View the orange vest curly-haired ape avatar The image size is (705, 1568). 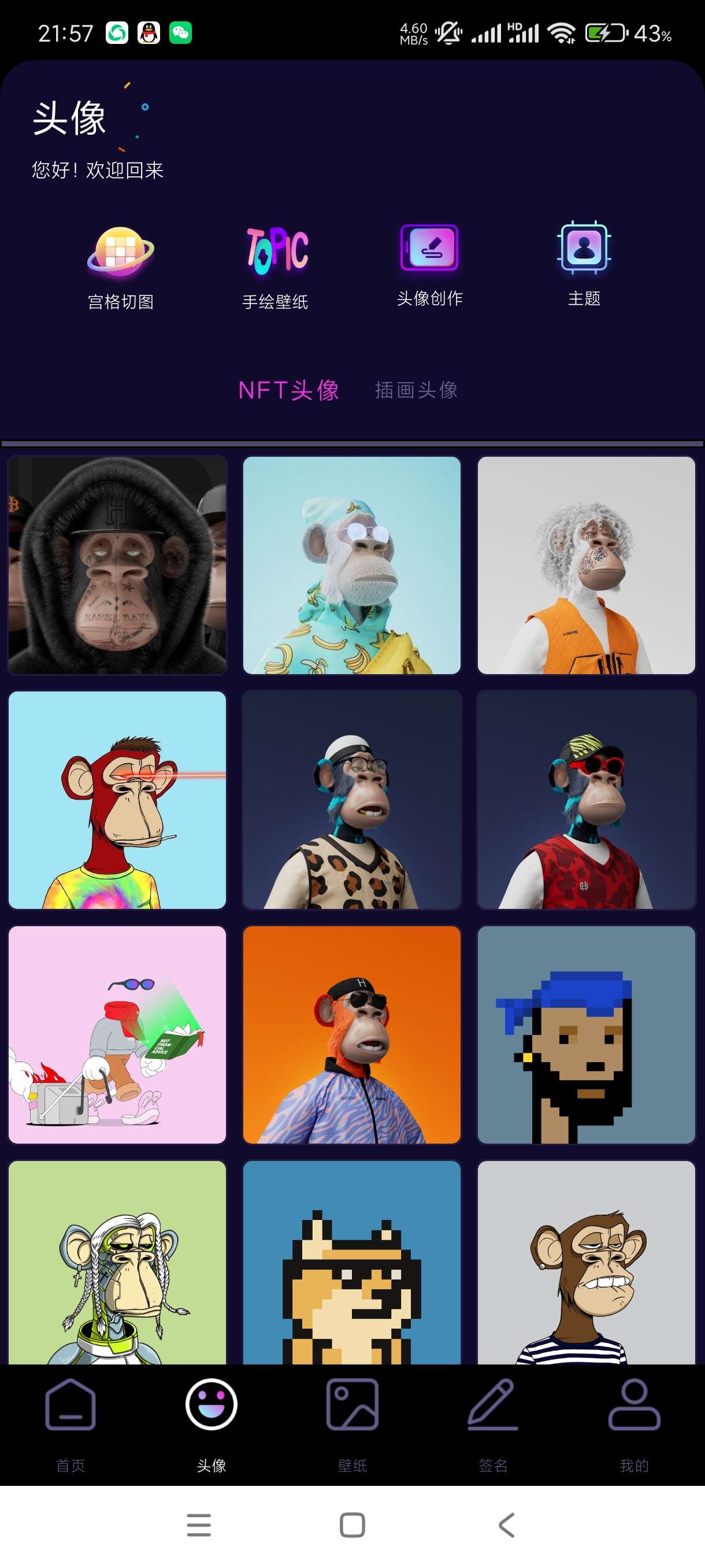[x=586, y=565]
